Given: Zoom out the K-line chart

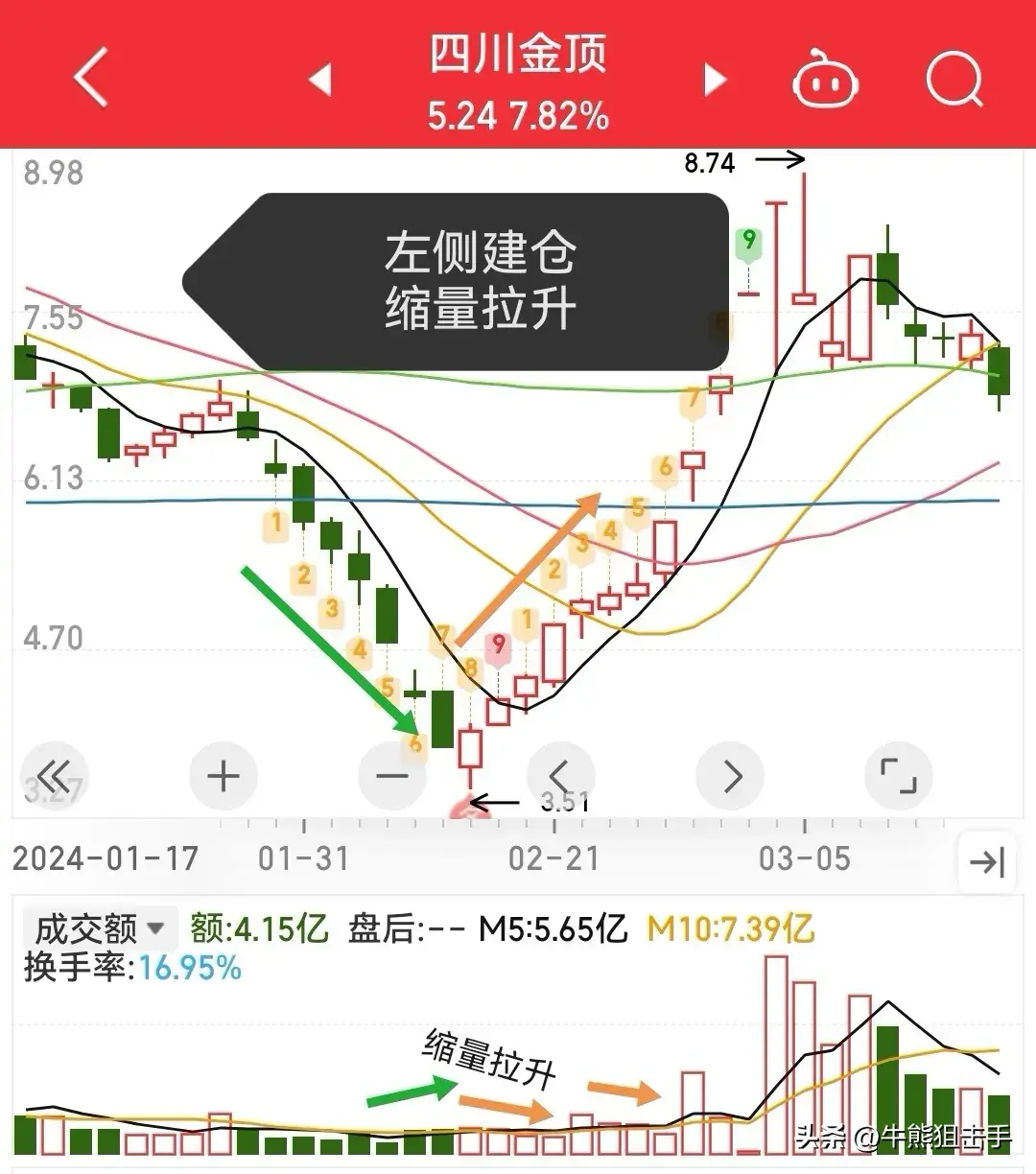Looking at the screenshot, I should 392,775.
